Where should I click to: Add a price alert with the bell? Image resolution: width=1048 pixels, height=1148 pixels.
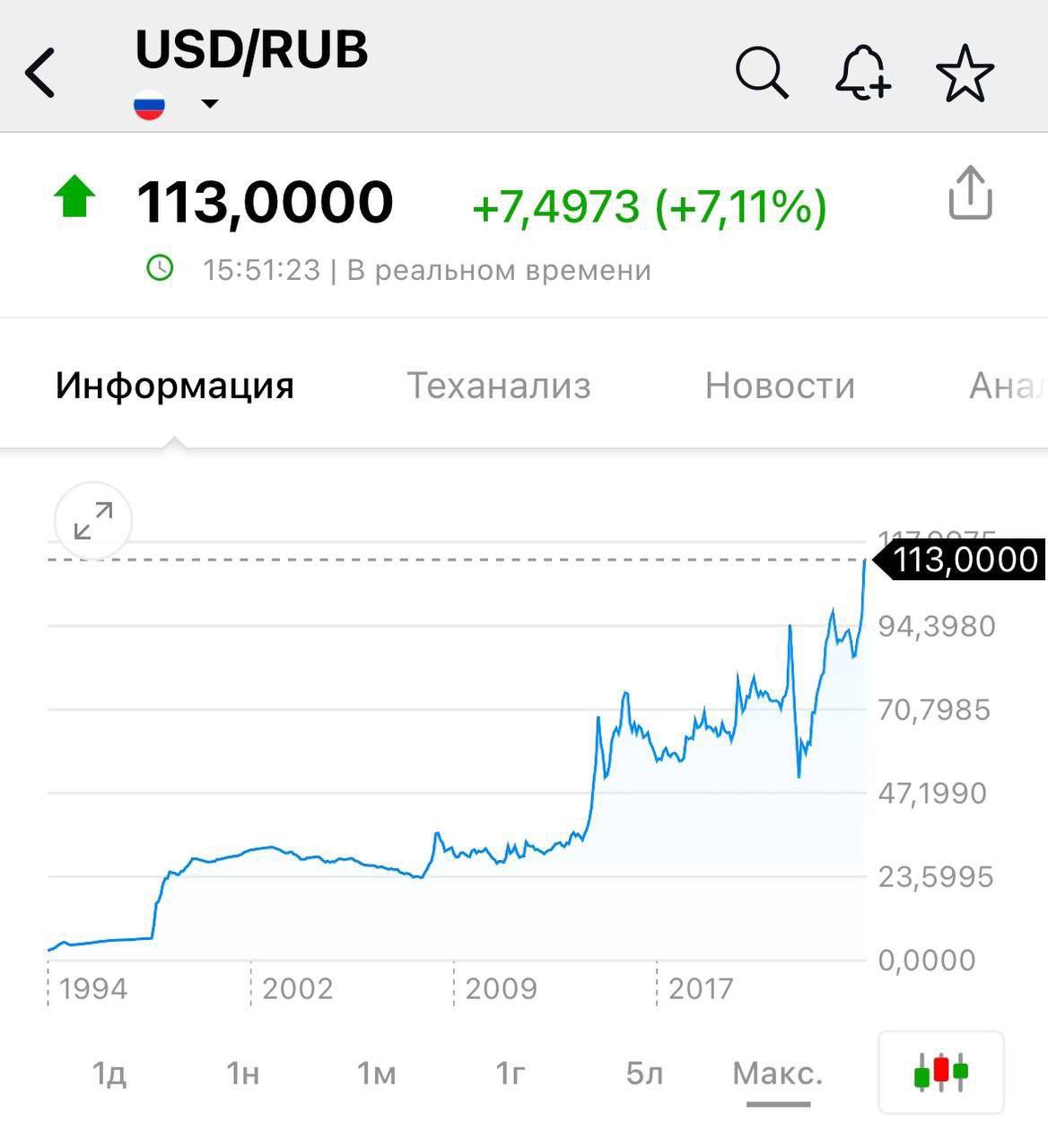(862, 73)
